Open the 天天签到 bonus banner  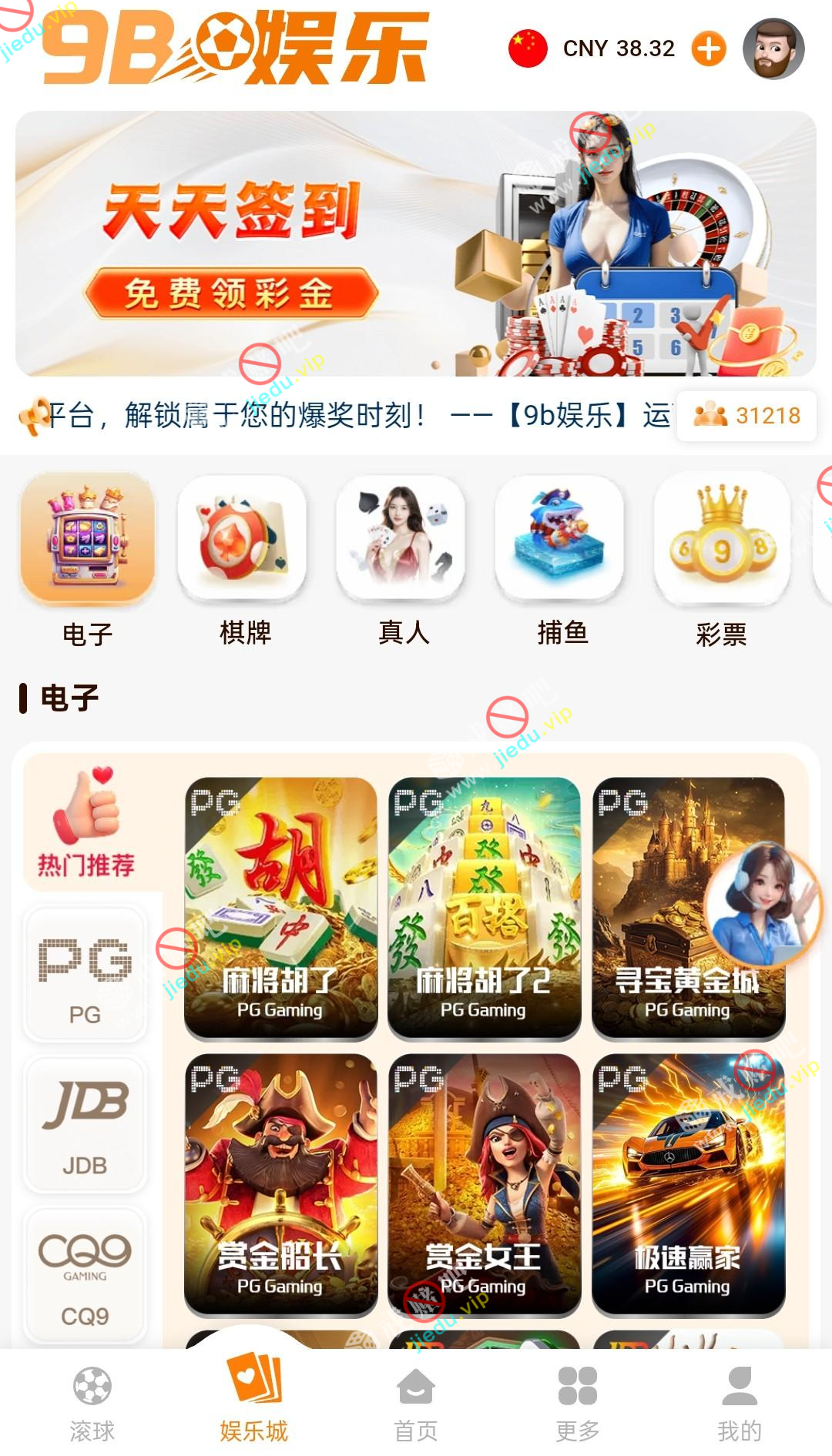tap(416, 243)
